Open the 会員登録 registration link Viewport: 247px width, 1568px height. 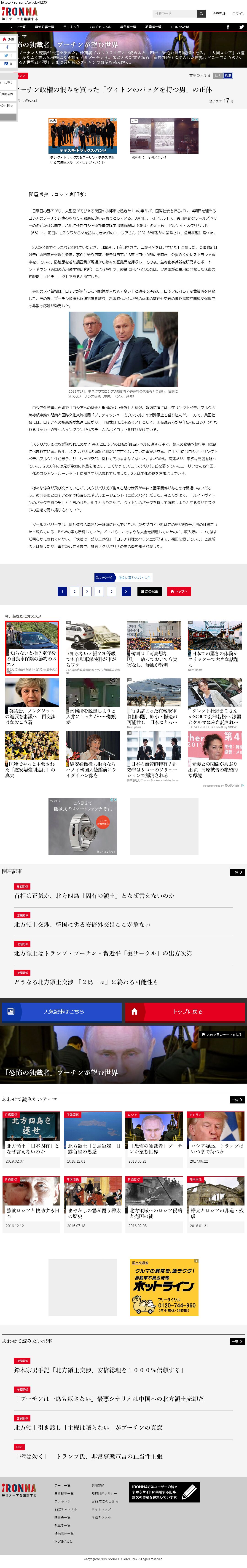click(x=218, y=13)
